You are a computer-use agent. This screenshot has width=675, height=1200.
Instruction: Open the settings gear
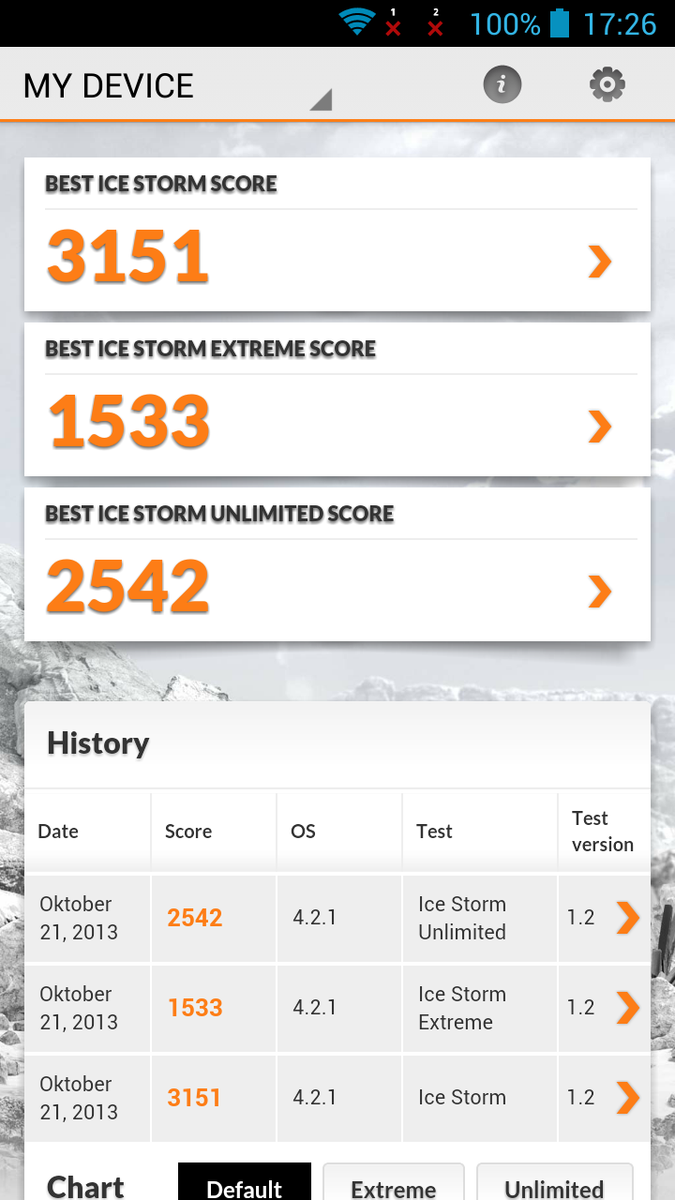click(607, 85)
